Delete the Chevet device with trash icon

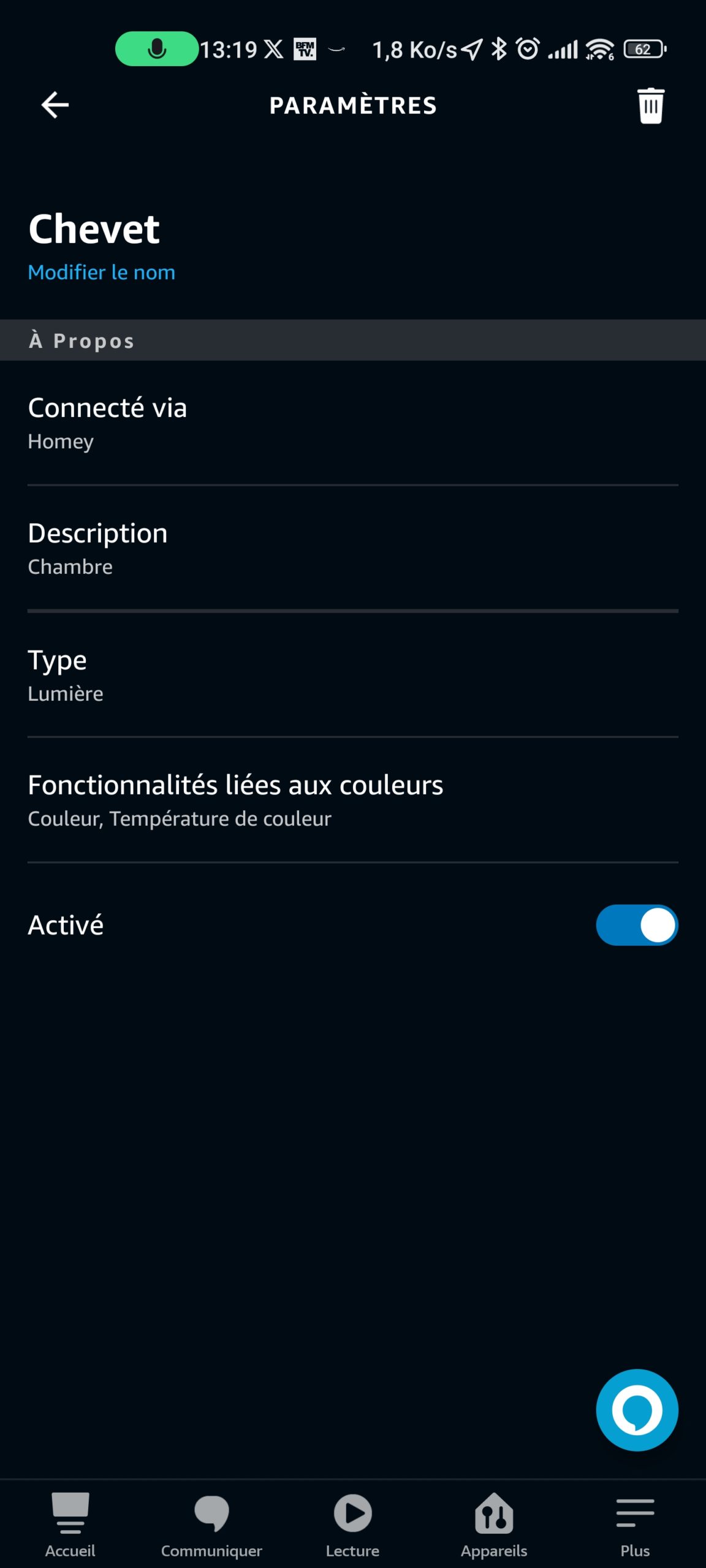(x=650, y=105)
